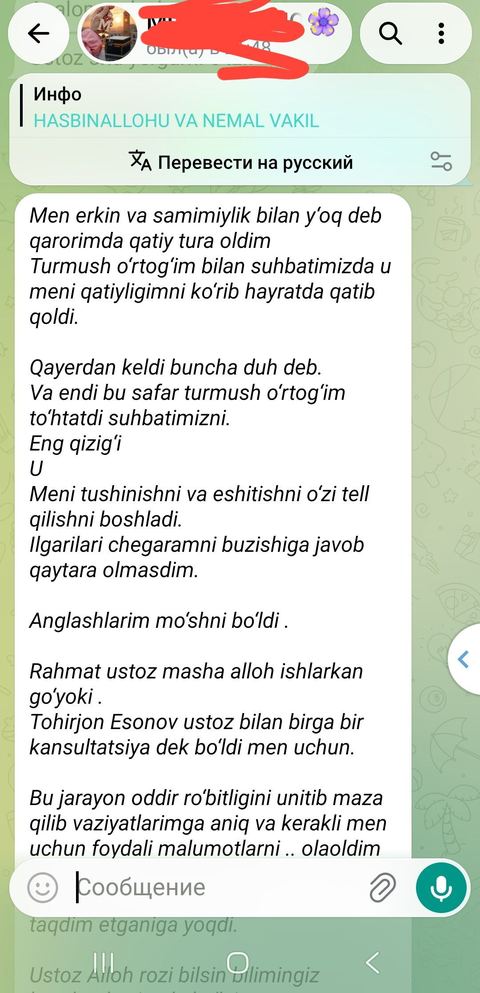Focus the Сообщение text field
Image resolution: width=480 pixels, height=993 pixels.
[x=218, y=887]
